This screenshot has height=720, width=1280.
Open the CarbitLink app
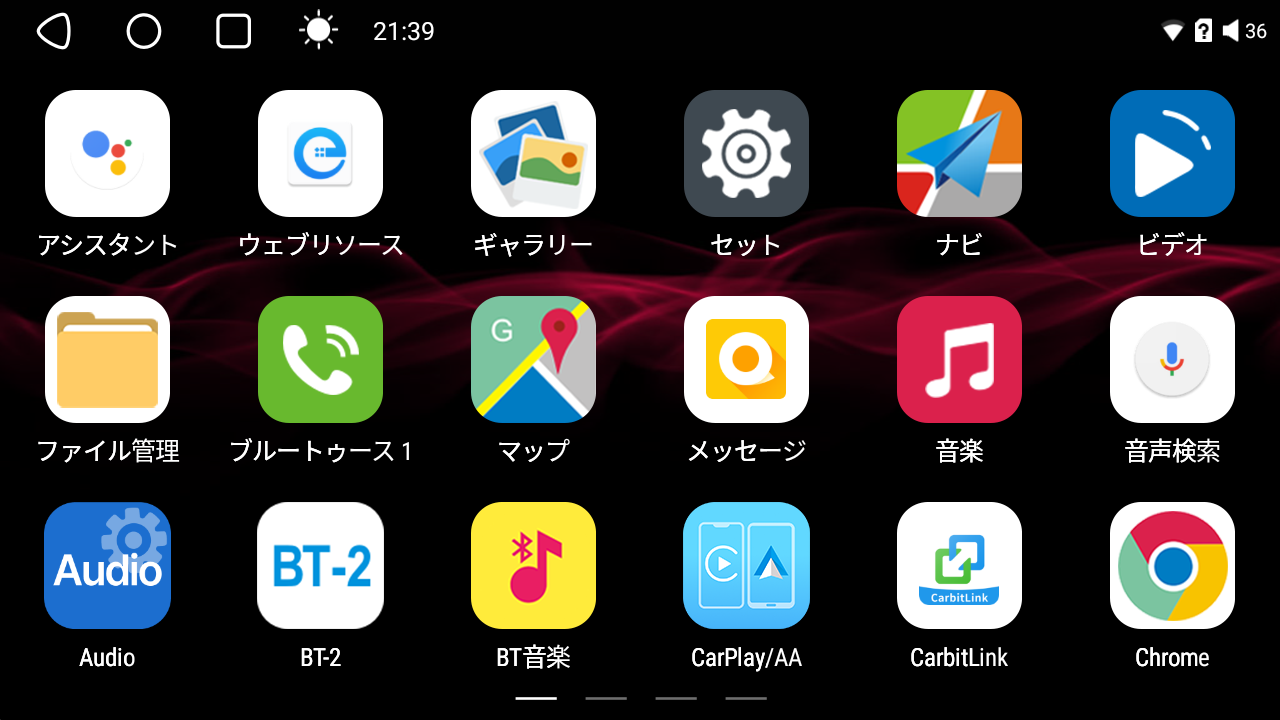pyautogui.click(x=959, y=565)
